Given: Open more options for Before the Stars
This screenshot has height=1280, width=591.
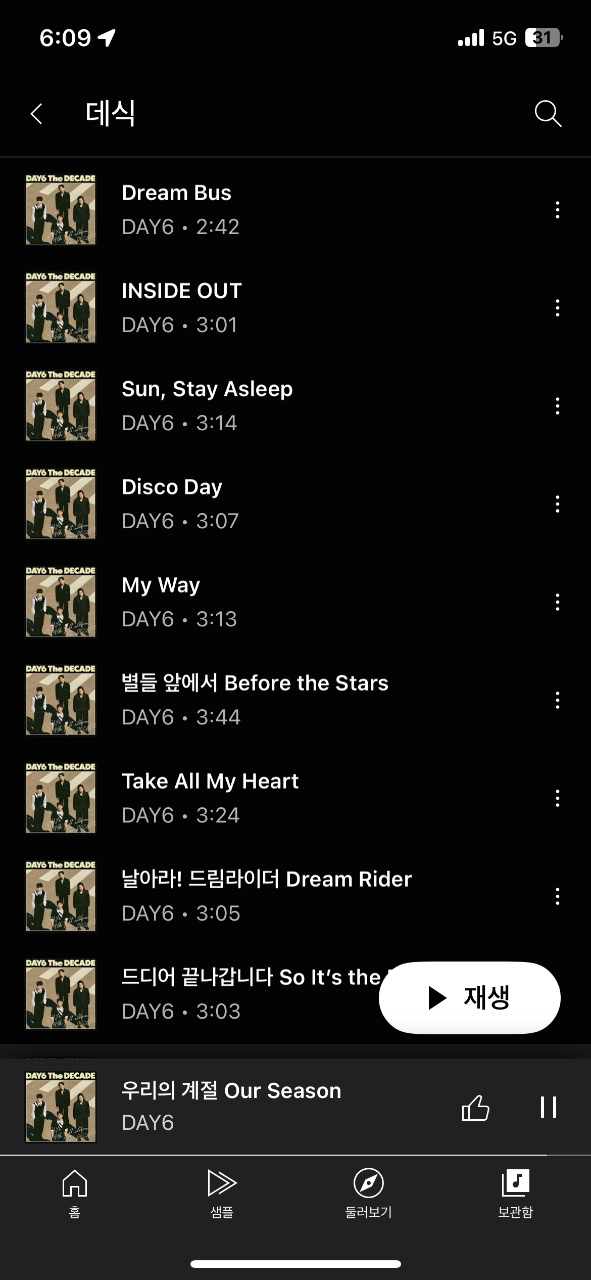Looking at the screenshot, I should pyautogui.click(x=557, y=700).
